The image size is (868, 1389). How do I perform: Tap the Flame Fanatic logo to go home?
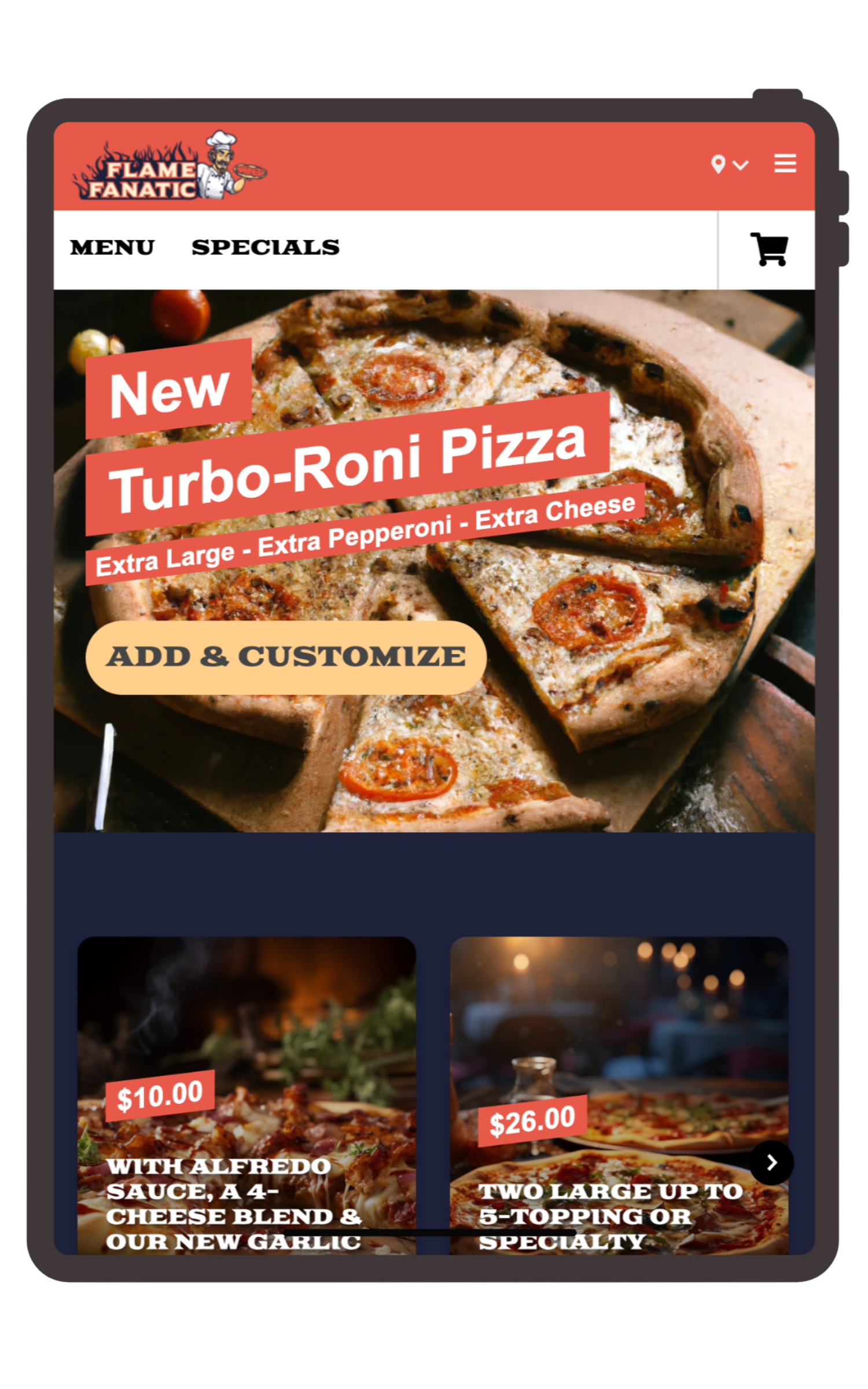point(169,167)
